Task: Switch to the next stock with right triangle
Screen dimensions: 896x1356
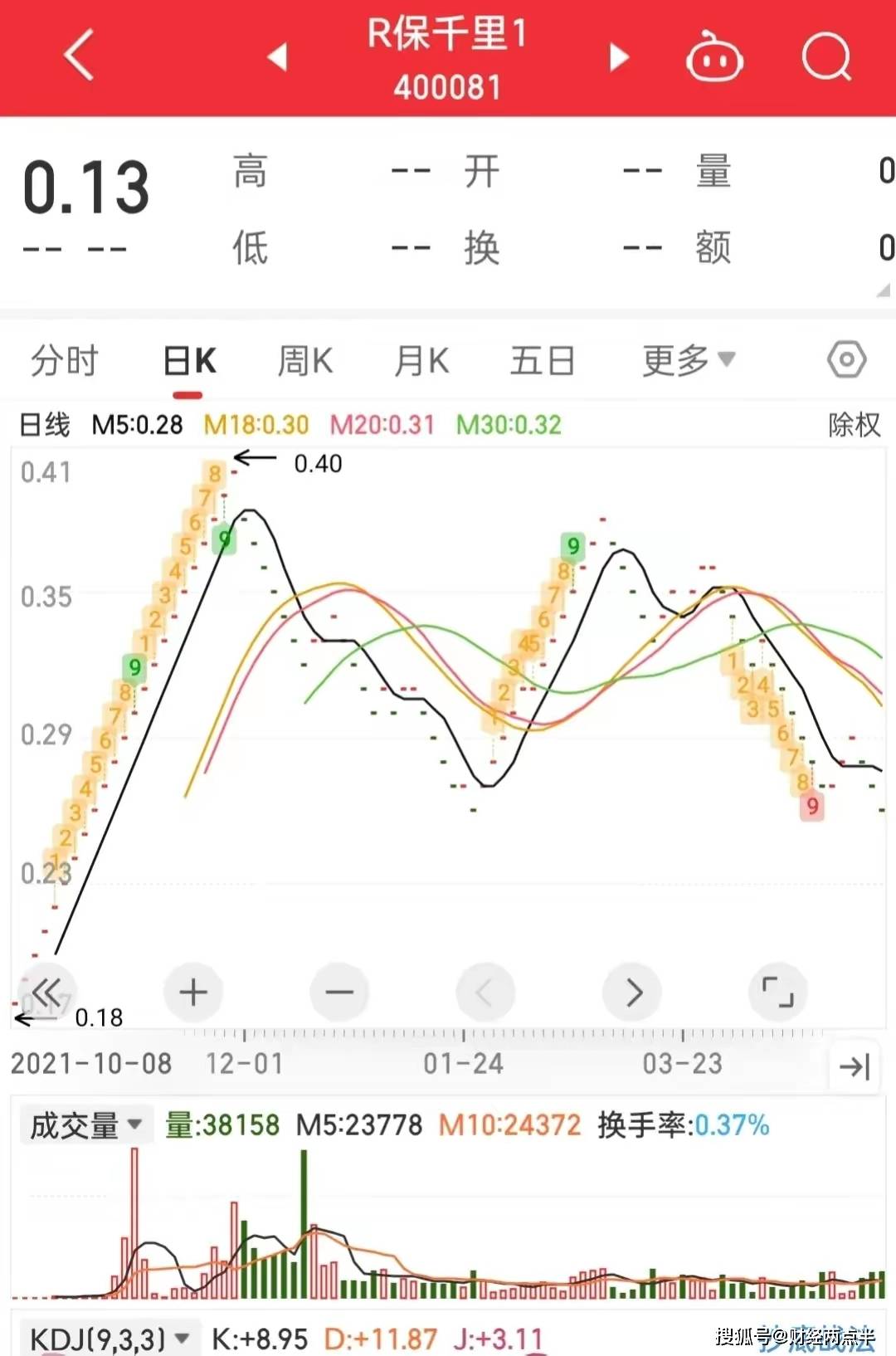Action: (617, 56)
